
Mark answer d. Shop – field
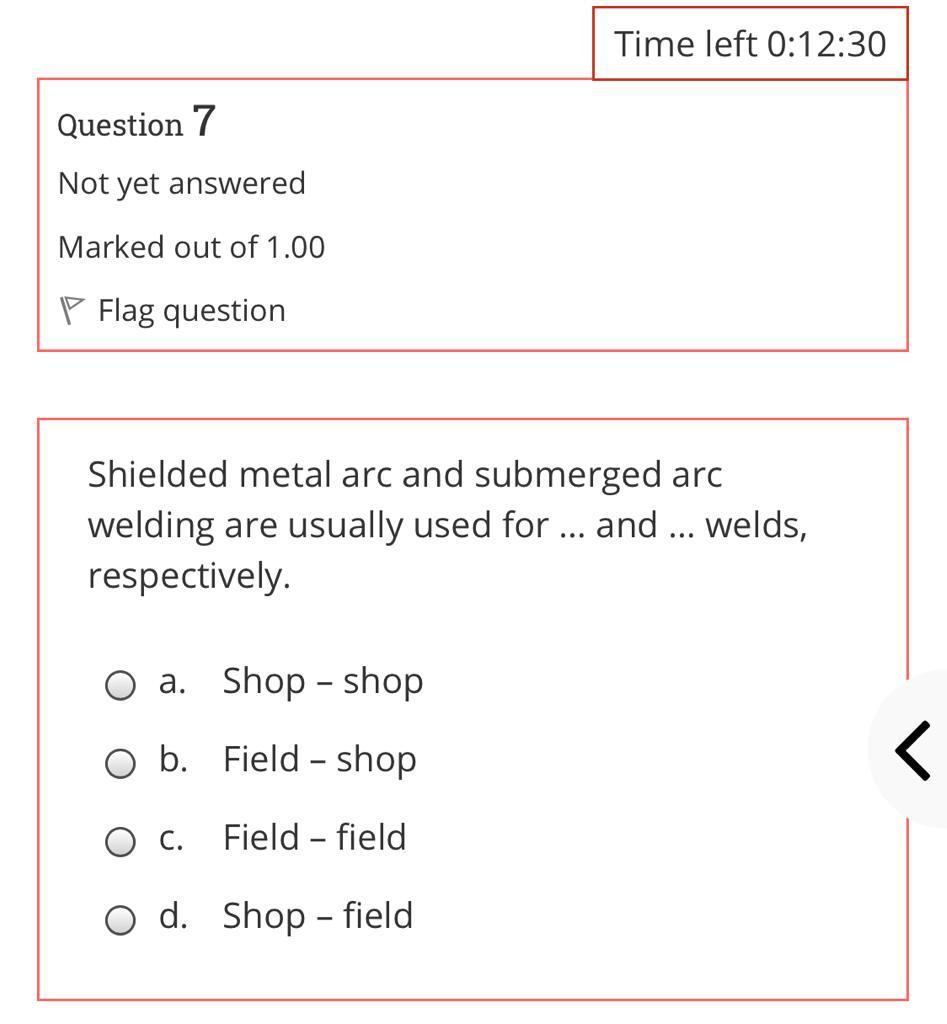click(120, 919)
